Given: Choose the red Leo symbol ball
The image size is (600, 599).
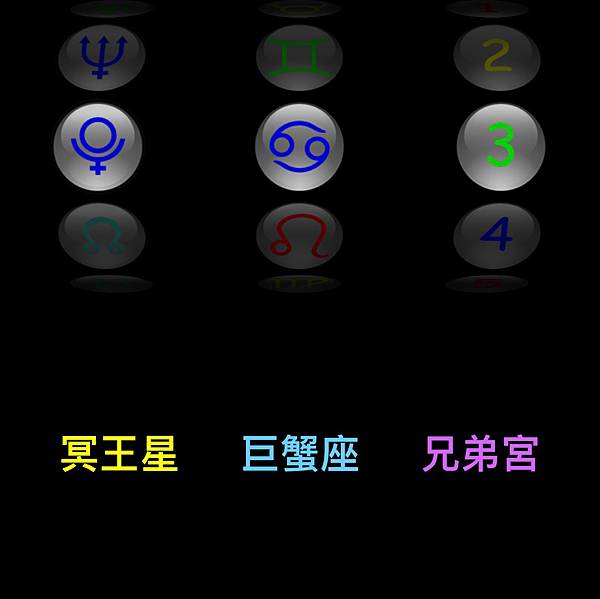Looking at the screenshot, I should pos(299,236).
